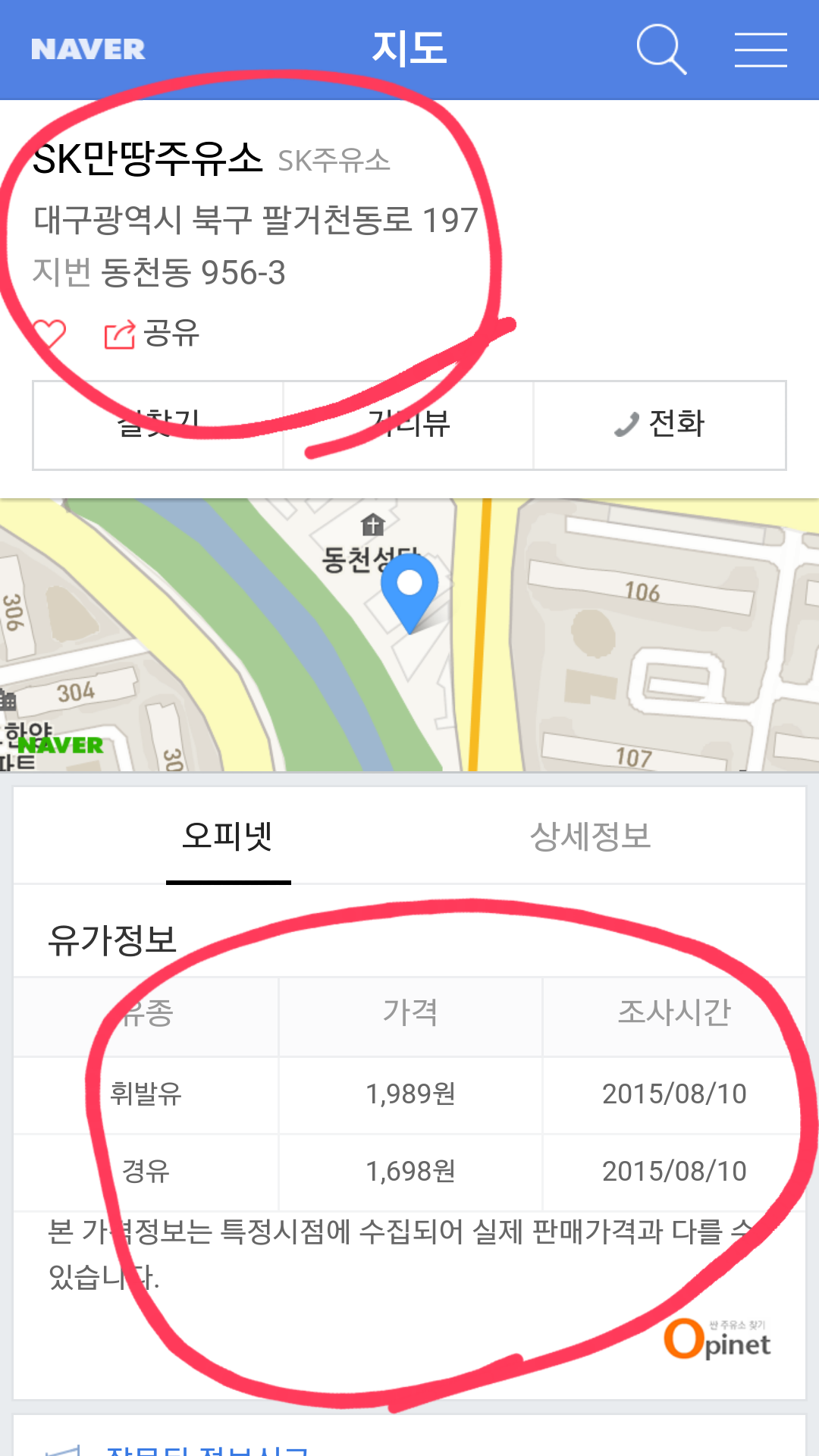Switch to the 상세정보 tab

pos(590,836)
